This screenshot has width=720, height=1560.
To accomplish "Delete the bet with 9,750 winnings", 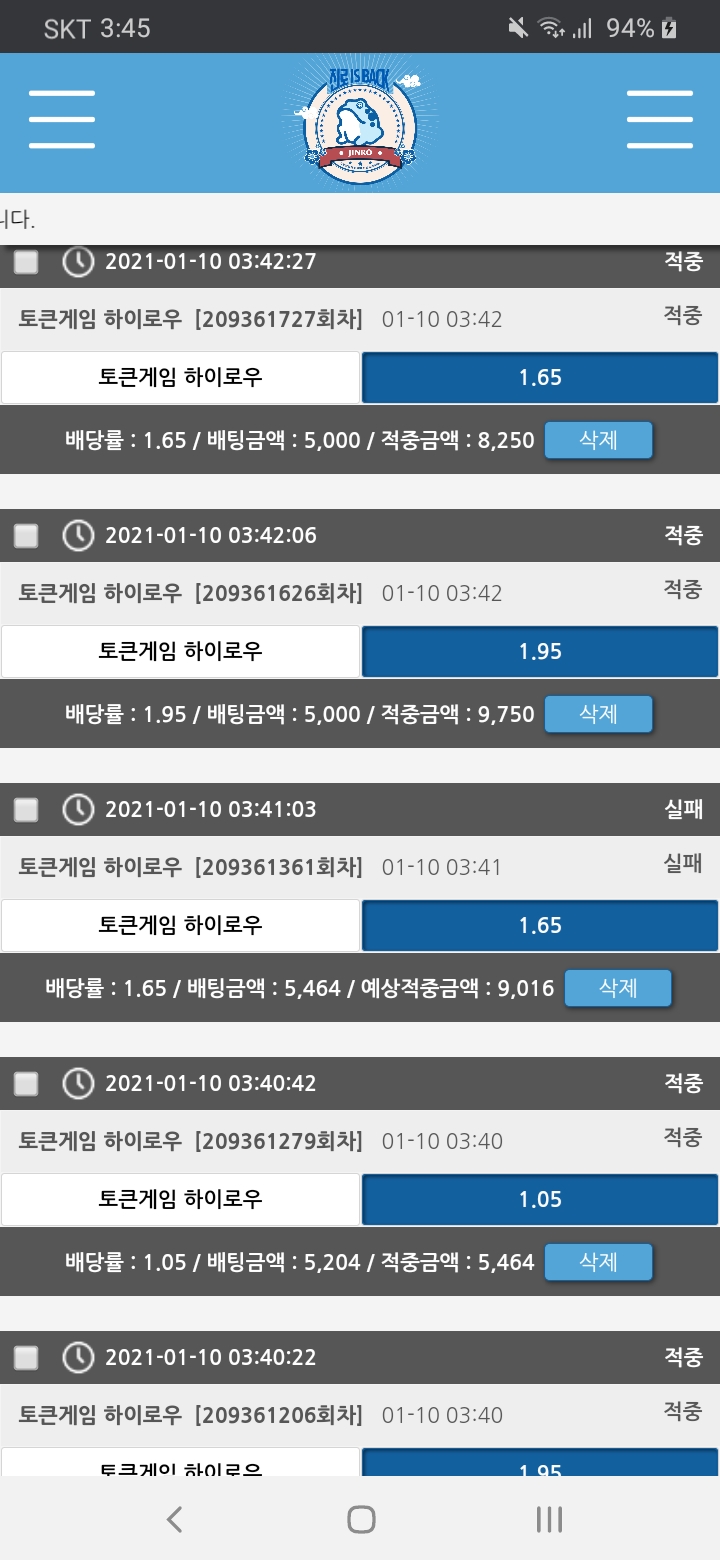I will click(598, 714).
